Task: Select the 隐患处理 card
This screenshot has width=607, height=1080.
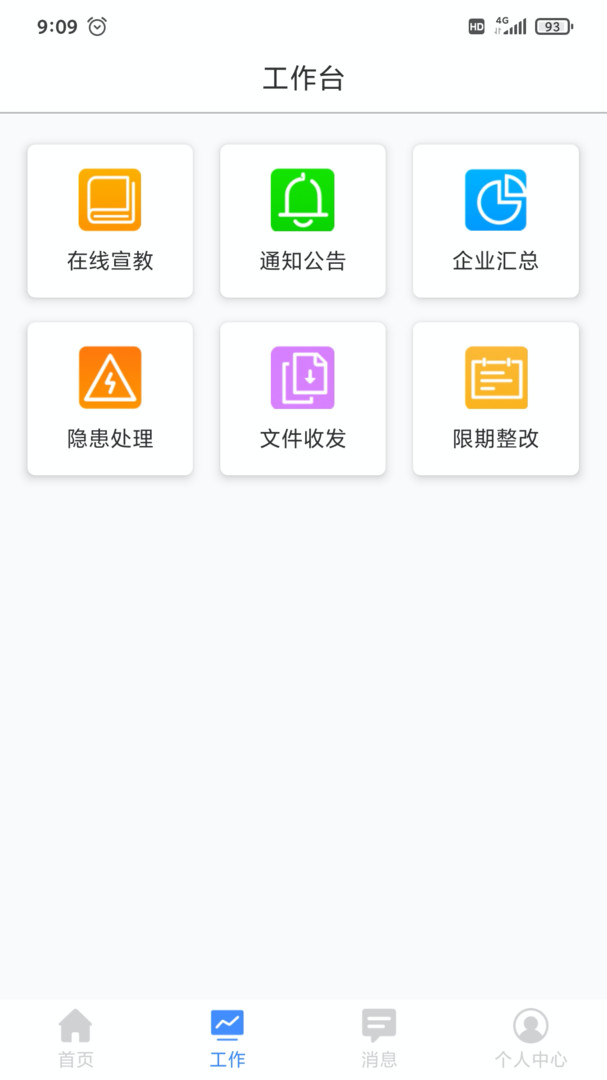Action: click(x=110, y=398)
